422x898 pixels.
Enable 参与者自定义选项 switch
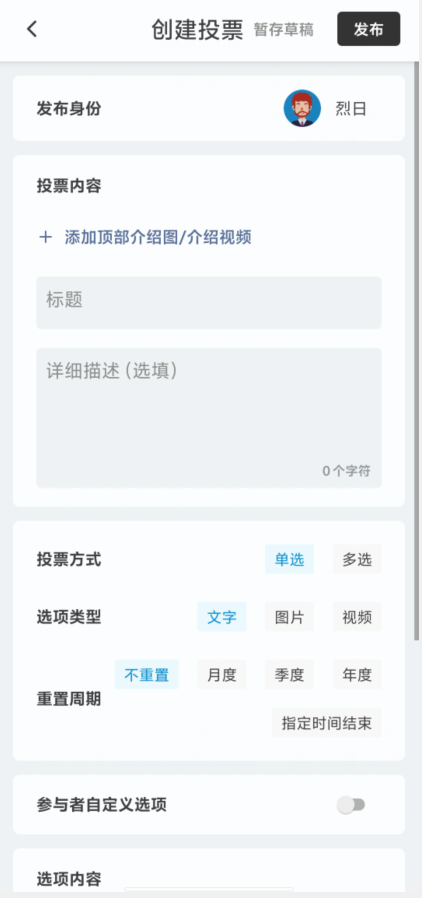click(x=351, y=805)
